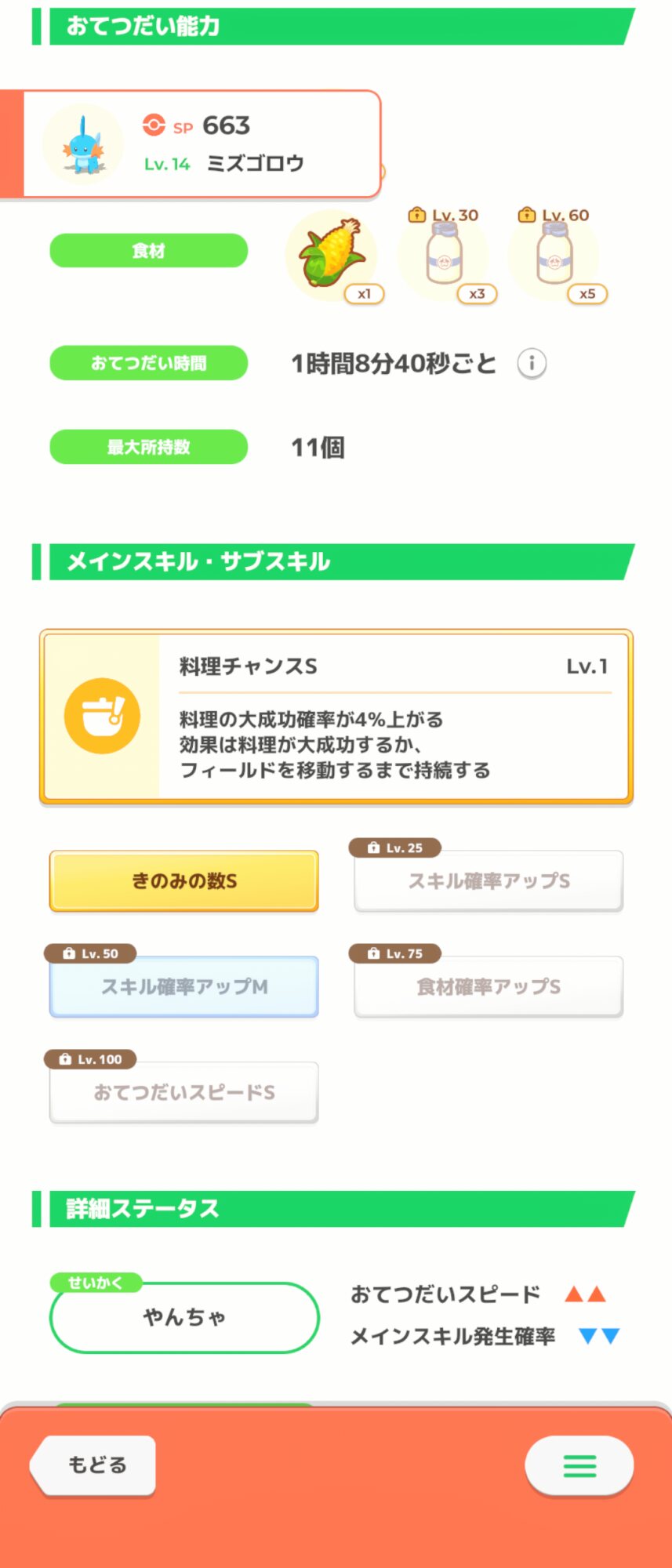Viewport: 672px width, 1568px height.
Task: Tap the もどる back button
Action: (x=95, y=1465)
